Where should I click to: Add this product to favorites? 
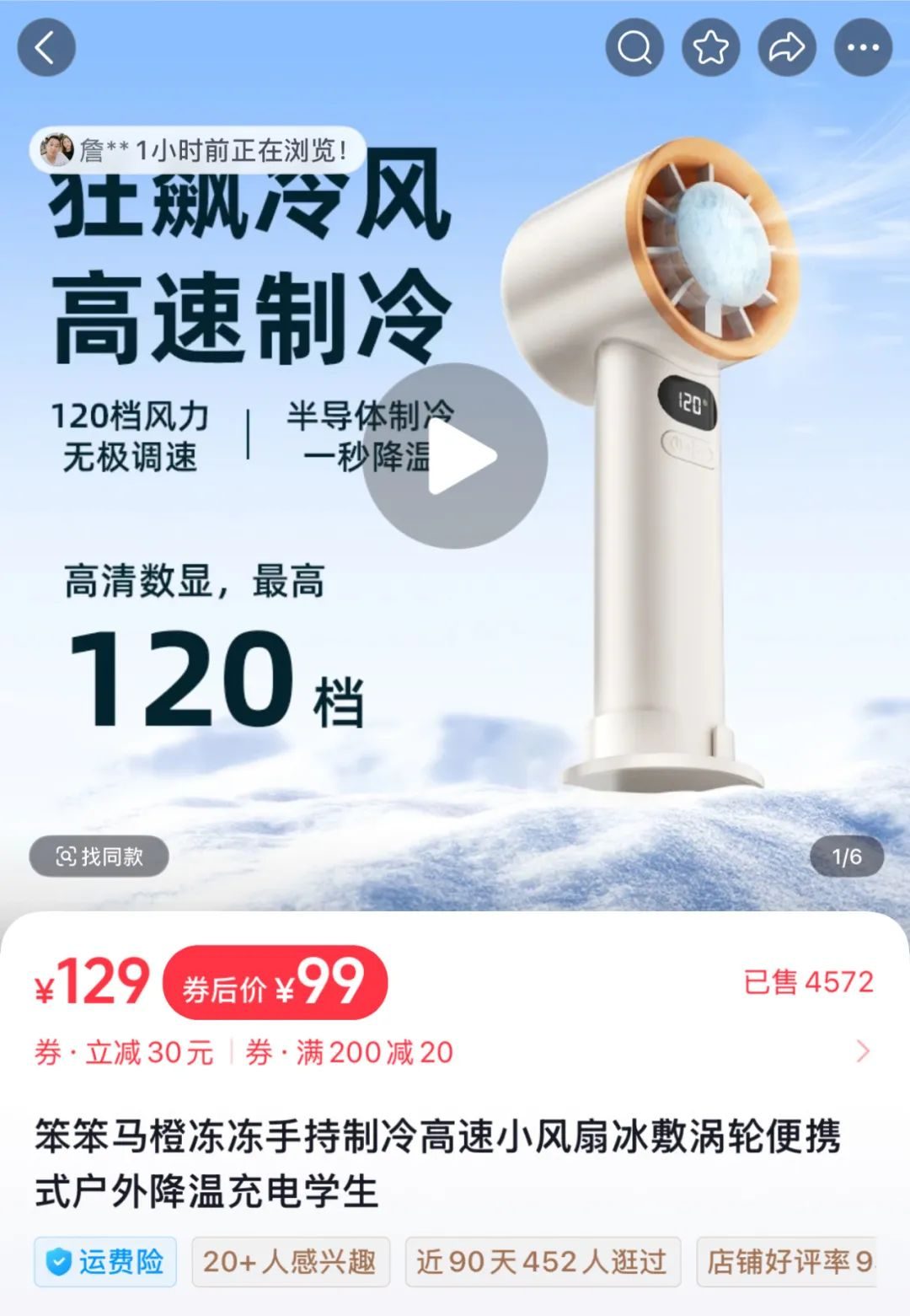click(x=710, y=47)
